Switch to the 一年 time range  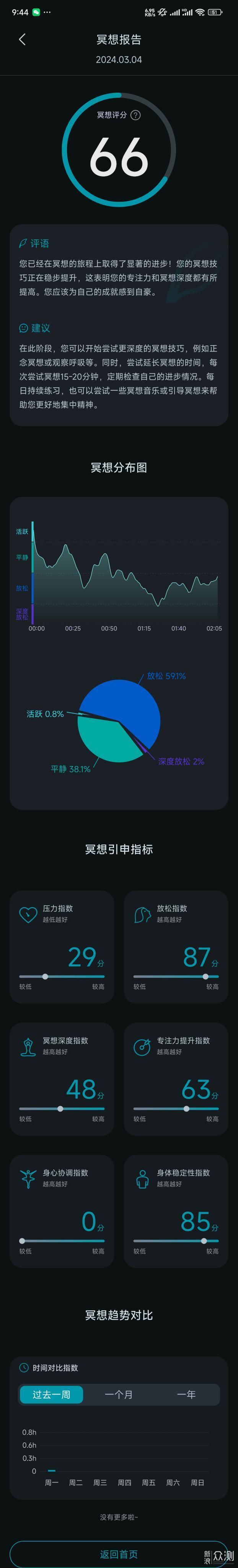coord(186,1395)
